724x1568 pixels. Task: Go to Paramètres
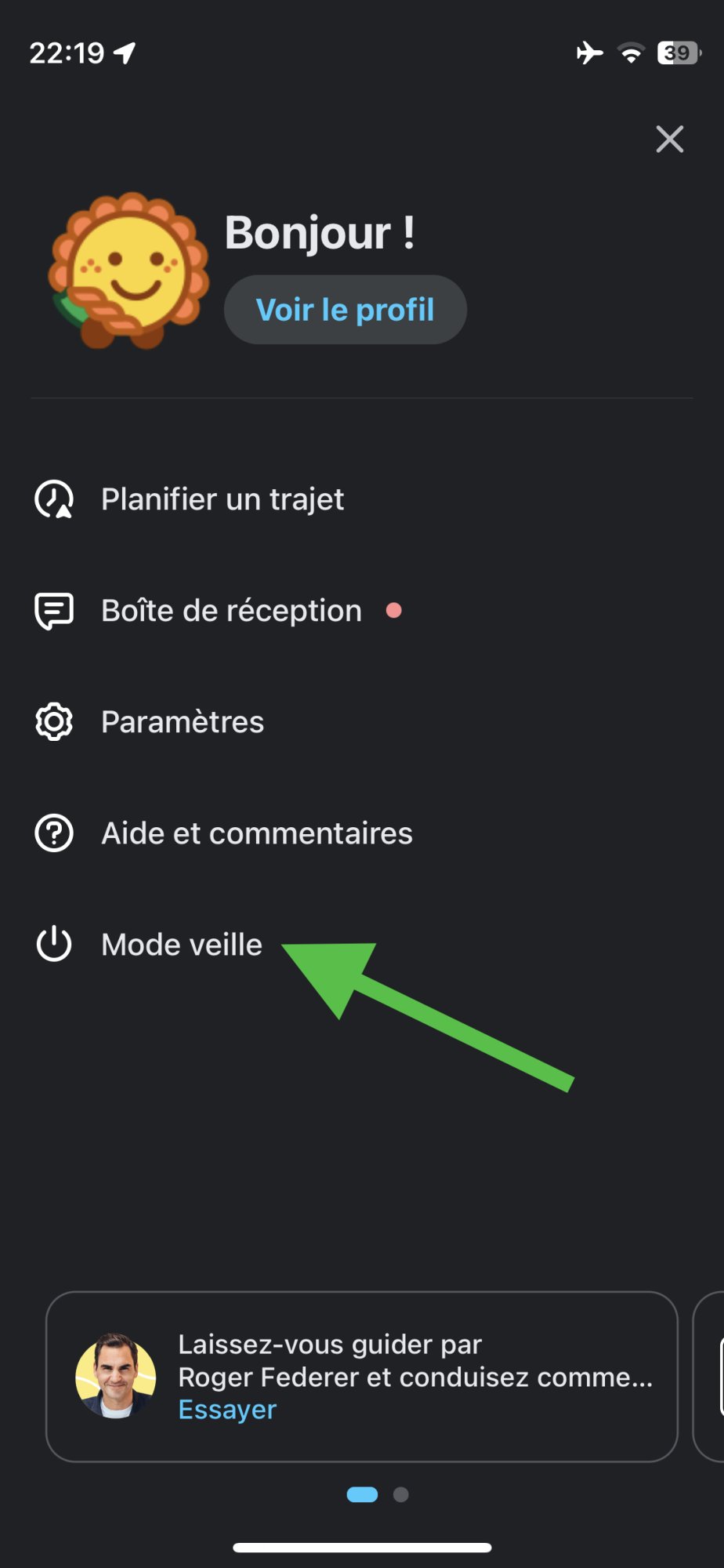coord(183,722)
